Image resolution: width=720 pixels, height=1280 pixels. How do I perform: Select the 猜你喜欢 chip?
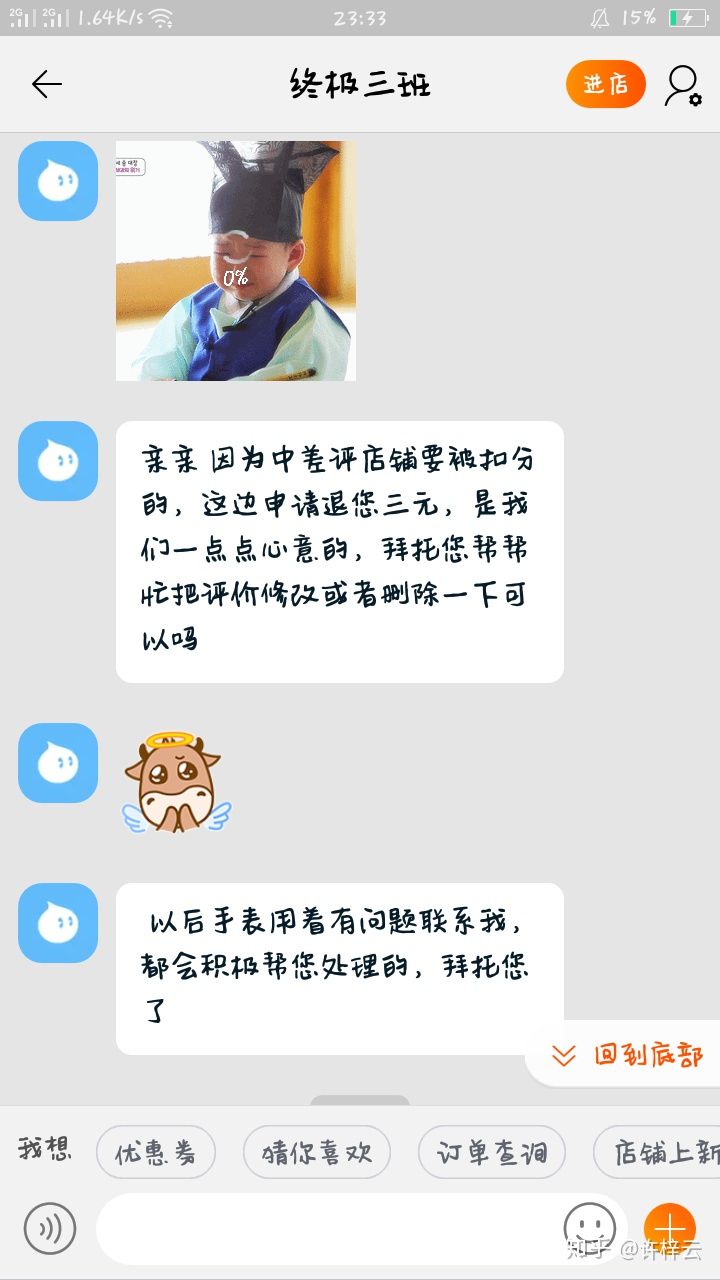[x=316, y=1153]
